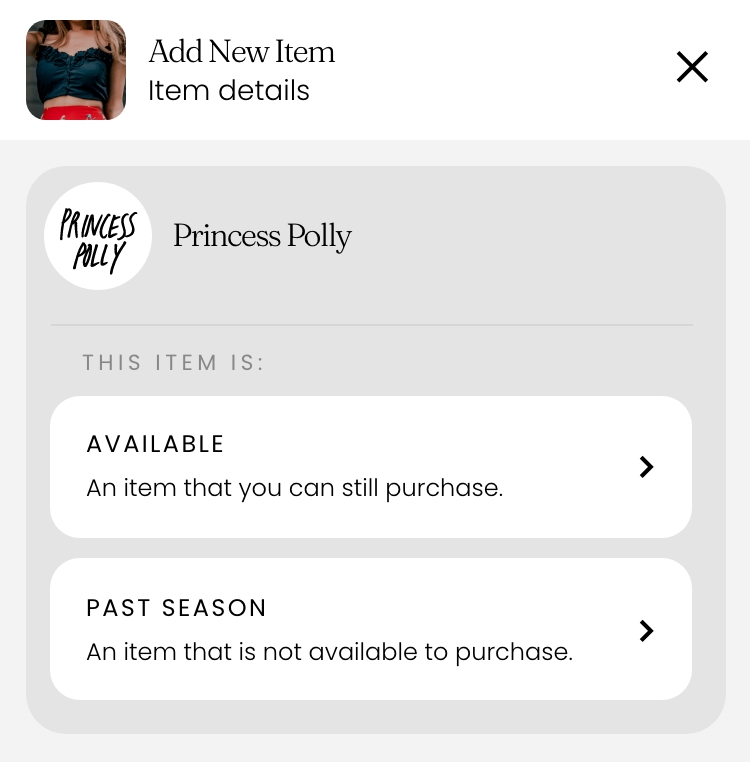
Task: Click the right arrow on the AVAILABLE row
Action: click(x=646, y=466)
